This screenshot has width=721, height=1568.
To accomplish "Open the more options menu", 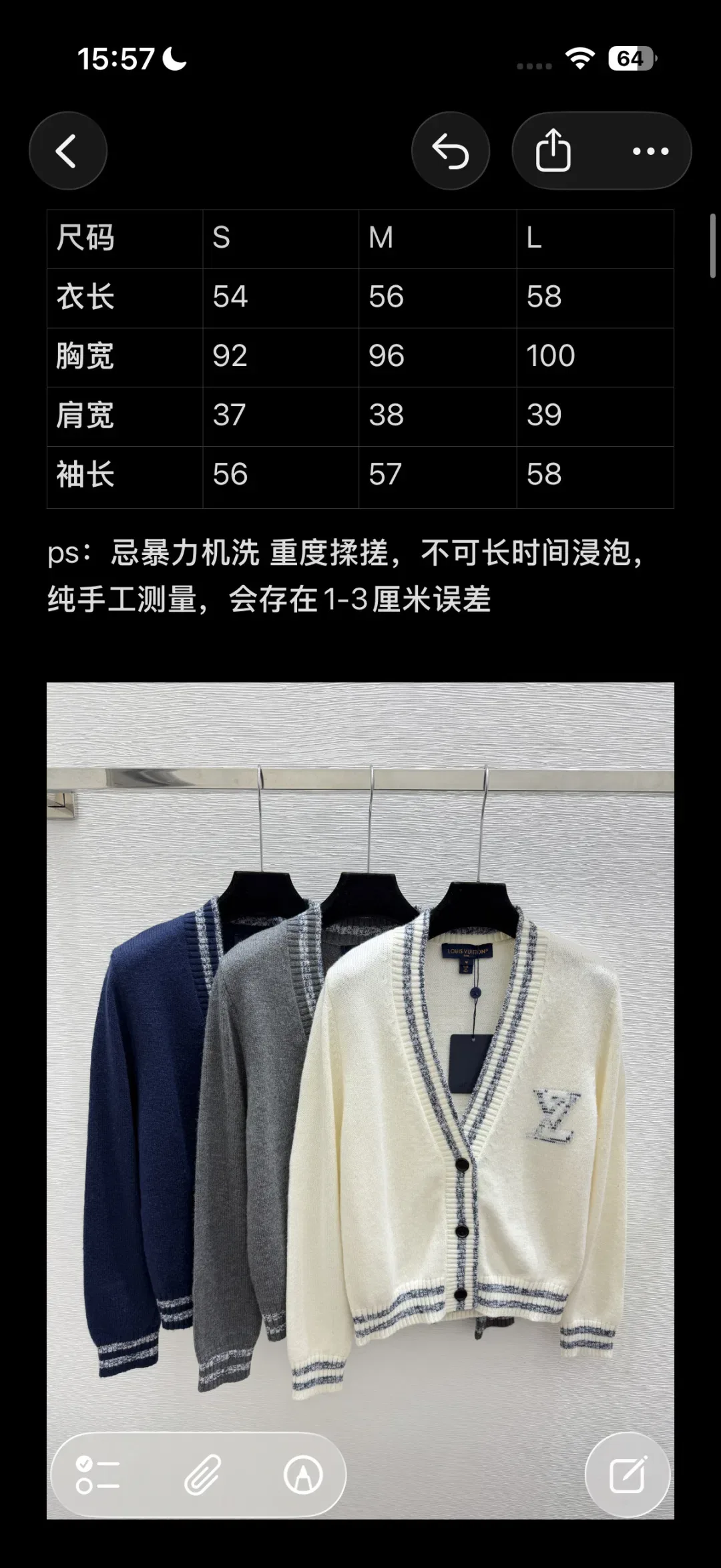I will tap(650, 151).
